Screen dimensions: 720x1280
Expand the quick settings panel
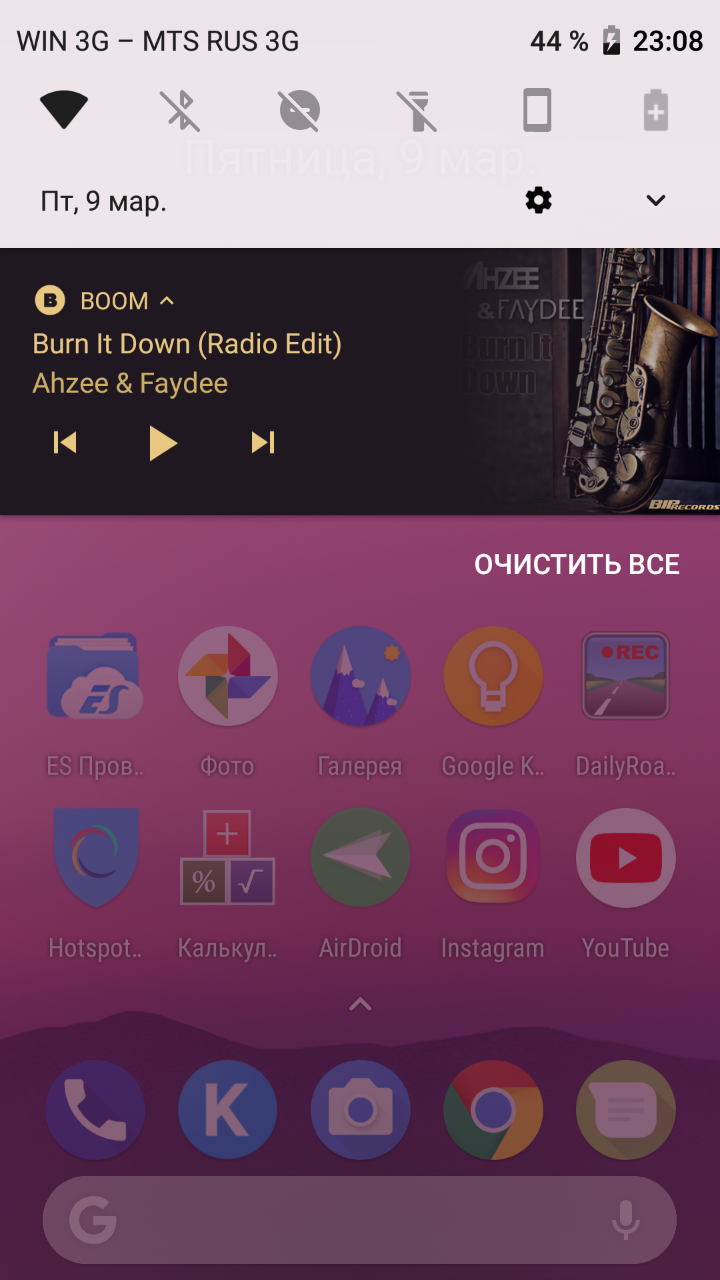655,201
